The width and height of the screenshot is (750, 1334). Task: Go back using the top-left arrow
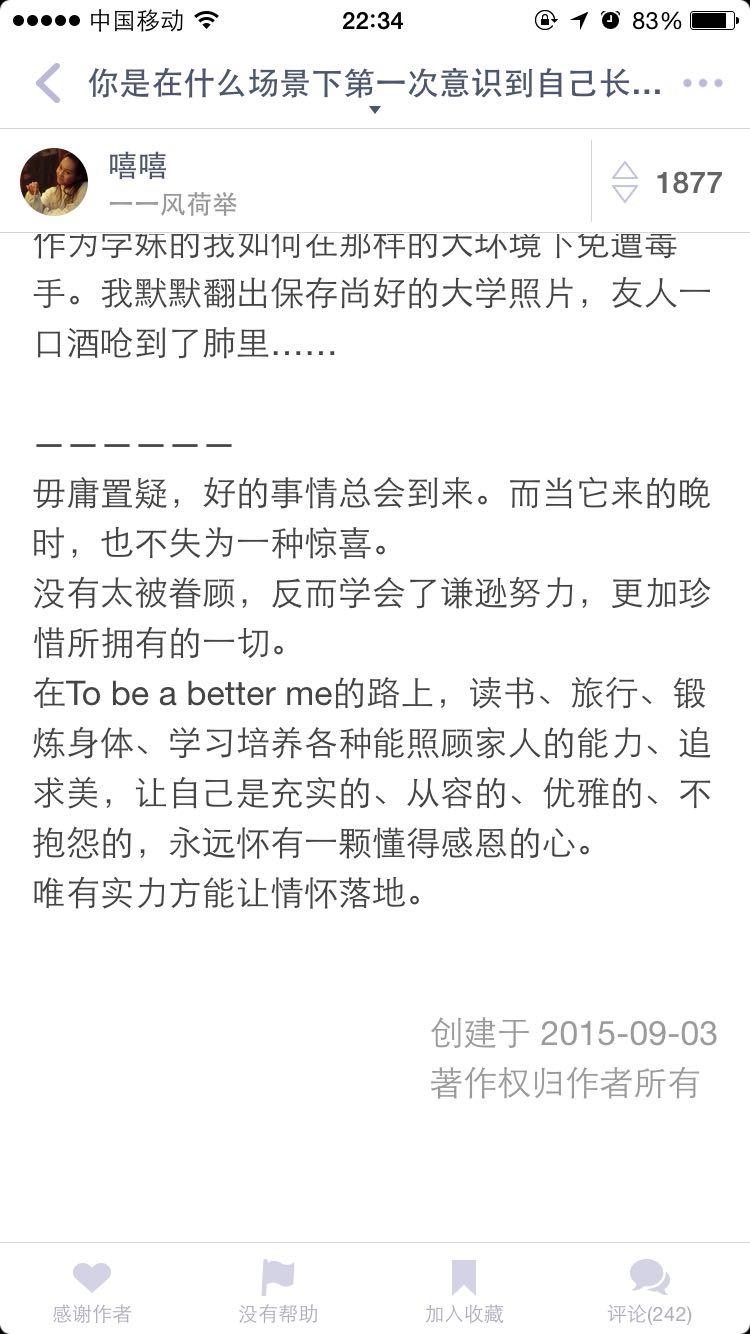(x=47, y=83)
